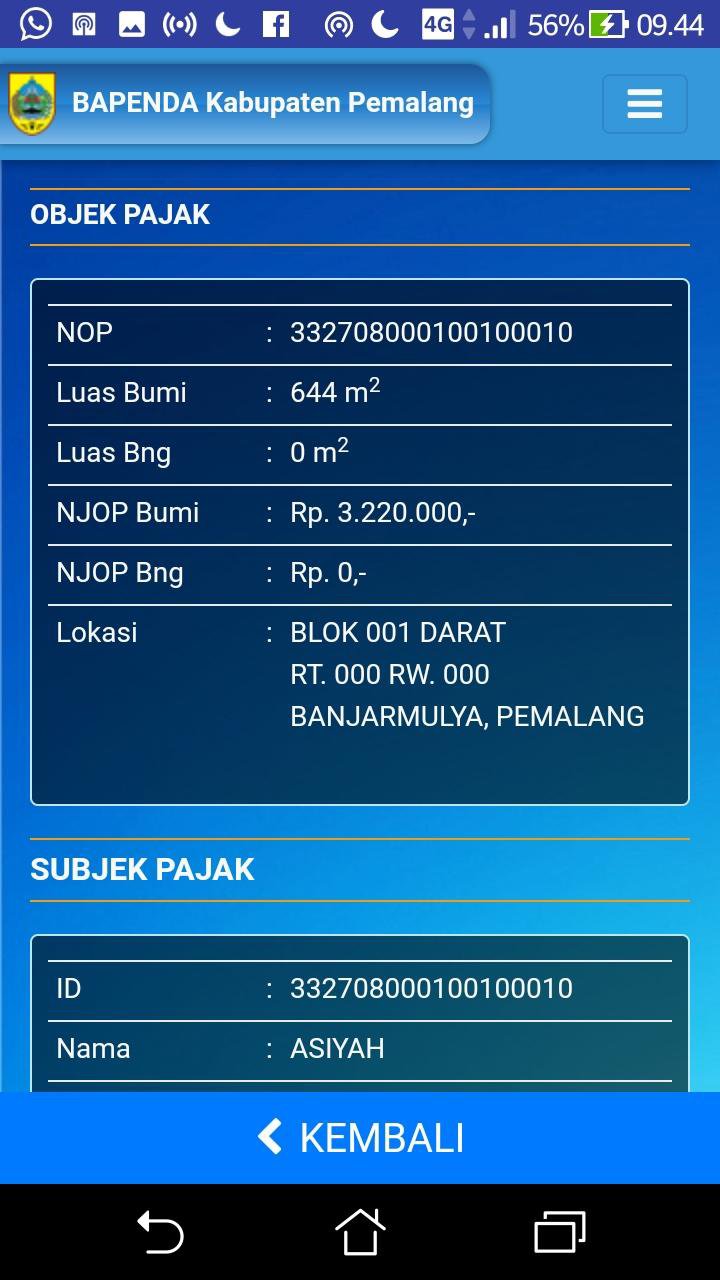
Task: Select the SUBJEK PAJAK section heading
Action: pos(143,869)
